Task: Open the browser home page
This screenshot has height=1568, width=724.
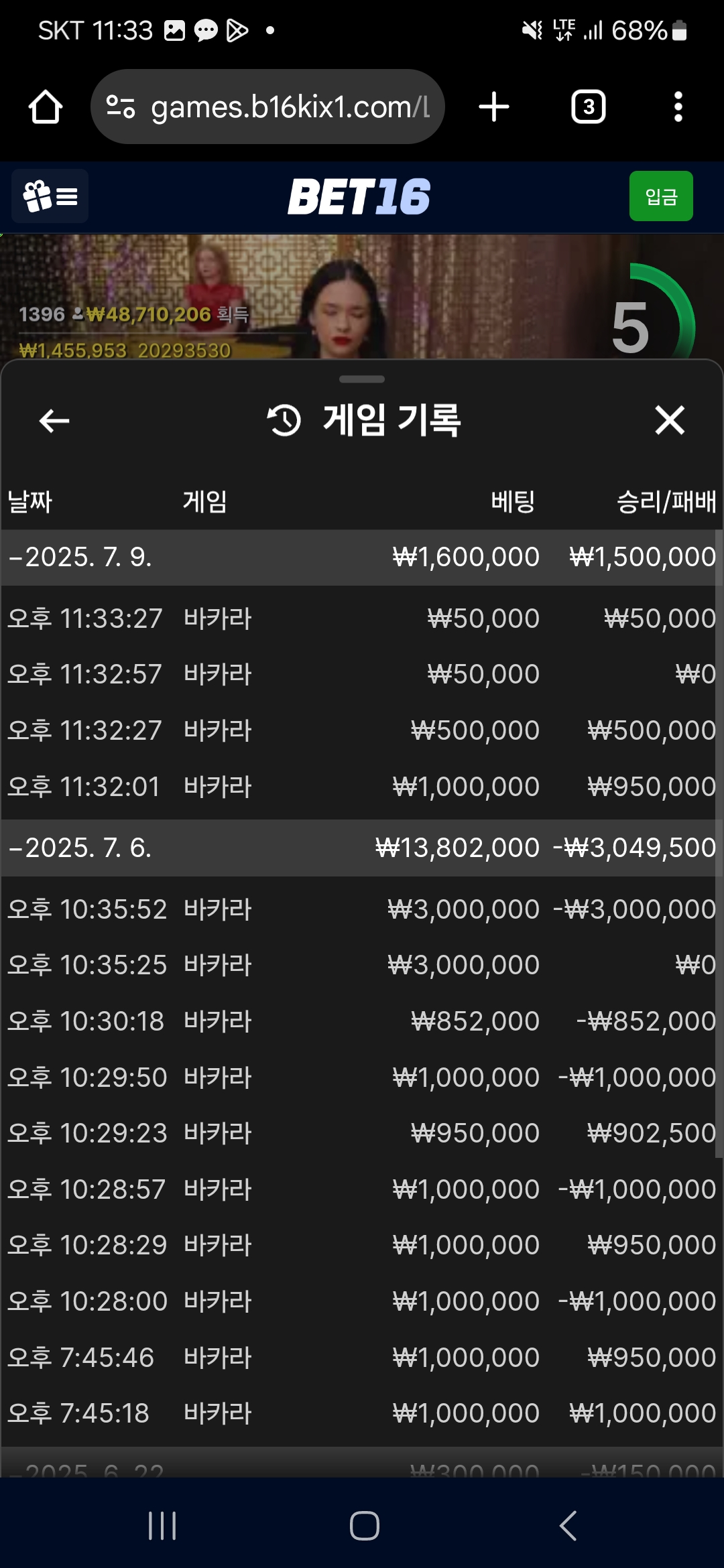Action: pos(46,107)
